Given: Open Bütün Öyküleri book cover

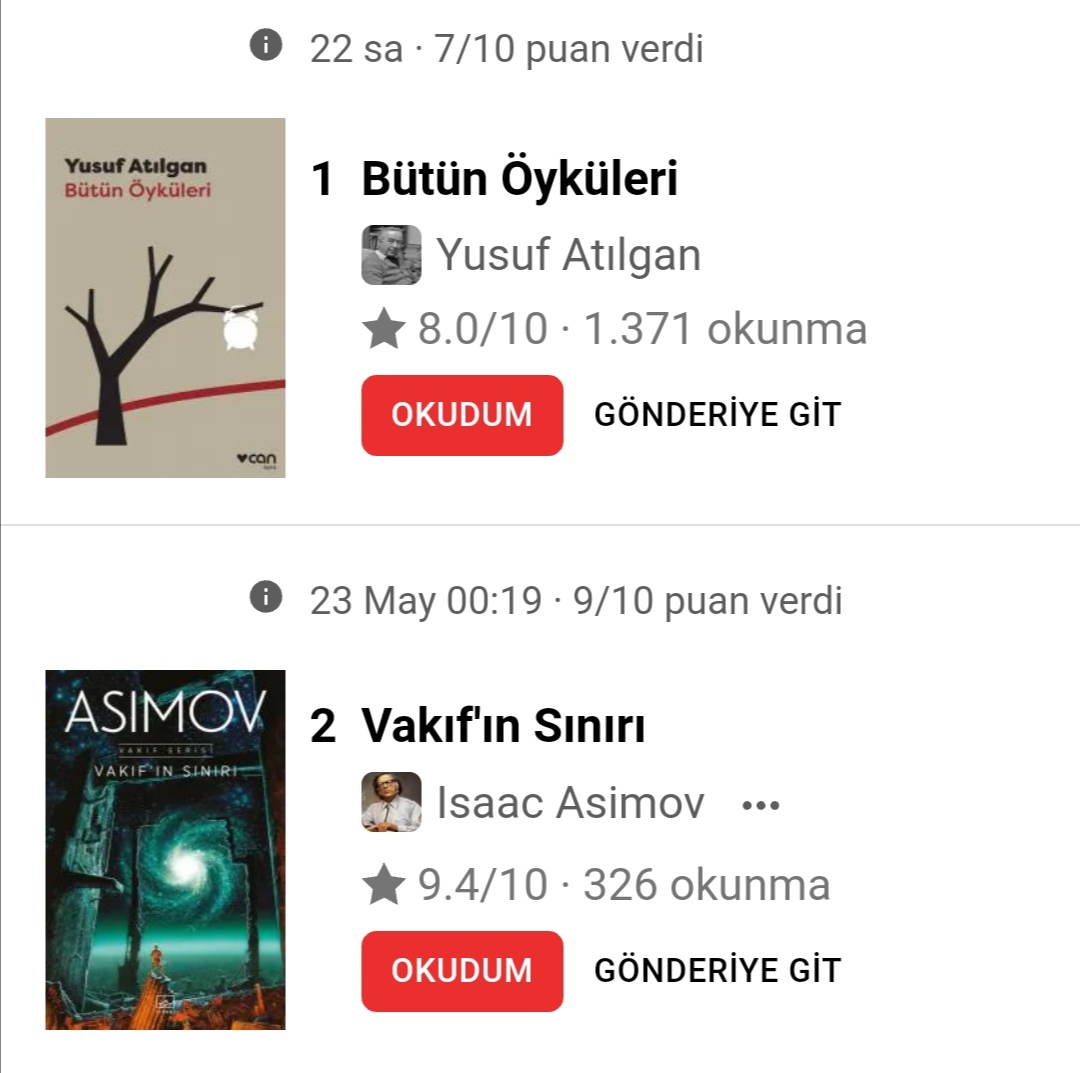Looking at the screenshot, I should point(165,298).
